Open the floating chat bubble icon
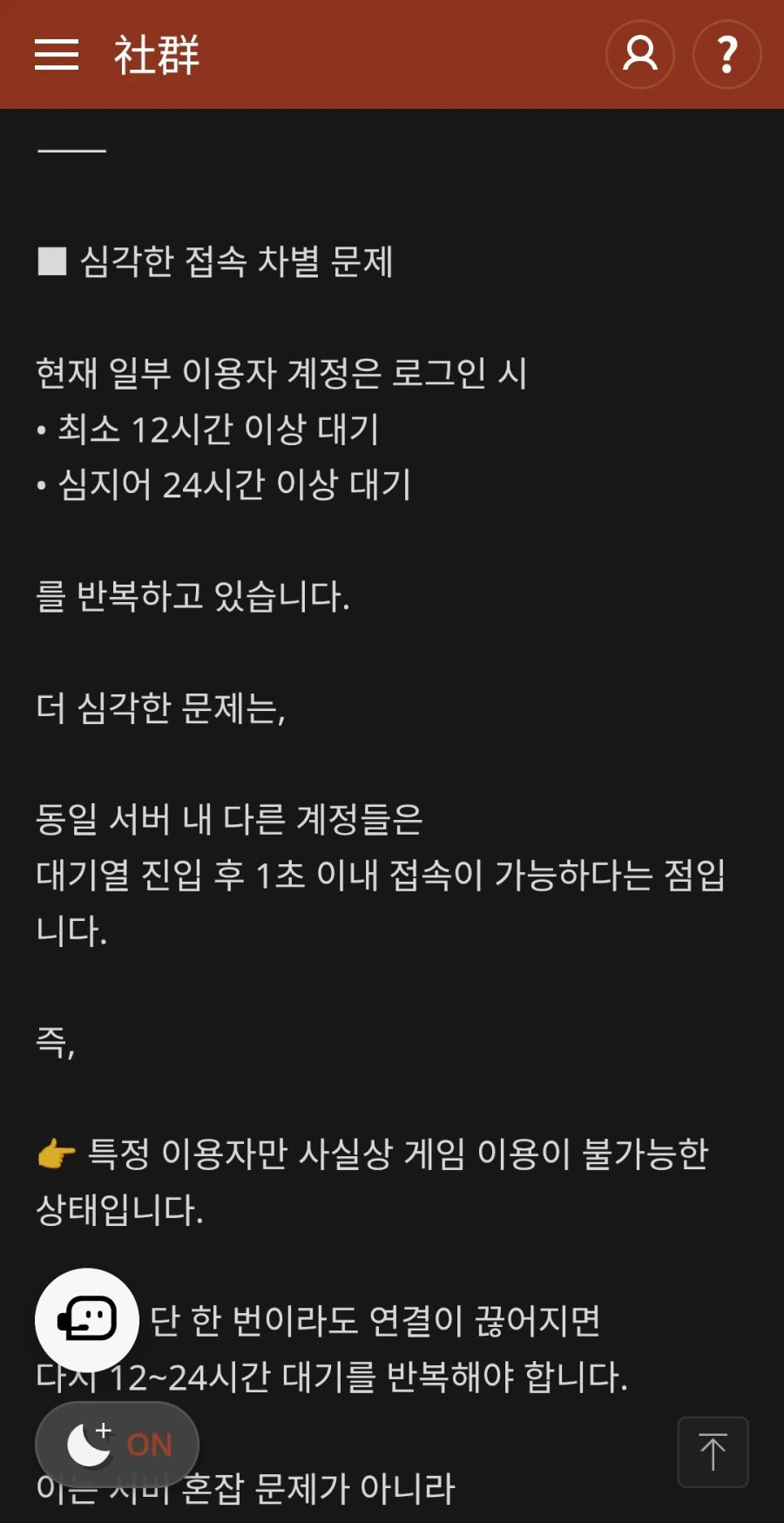Screen dimensions: 784x1523 87,1318
